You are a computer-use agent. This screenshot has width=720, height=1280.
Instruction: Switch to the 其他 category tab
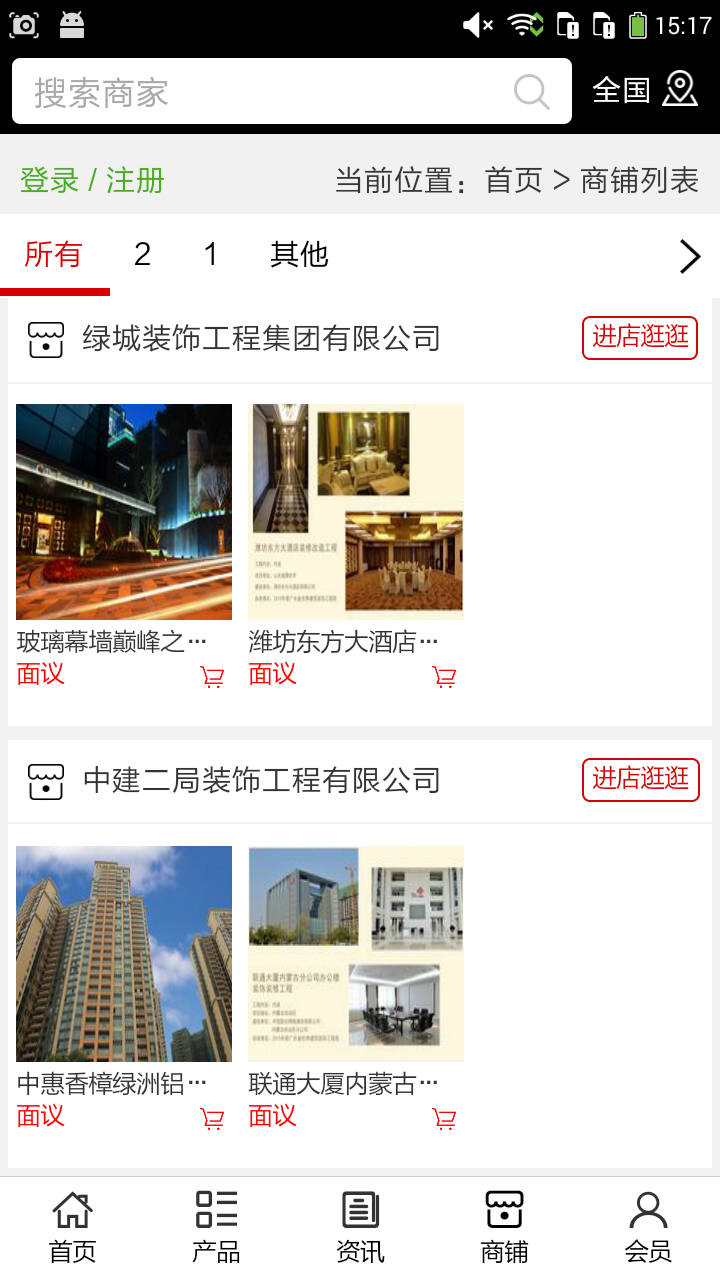pos(299,255)
